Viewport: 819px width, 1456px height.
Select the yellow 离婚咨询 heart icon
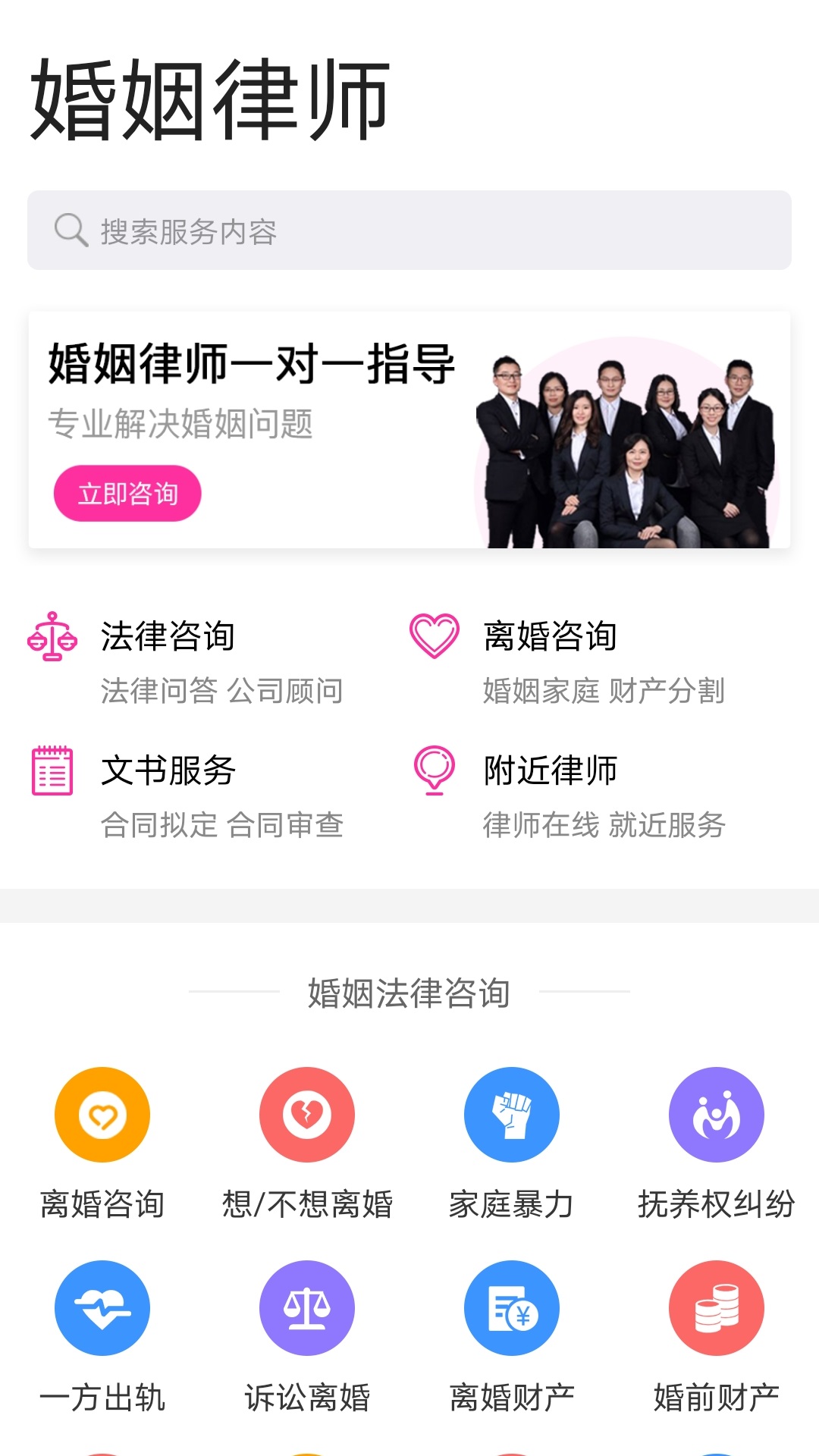click(102, 1115)
